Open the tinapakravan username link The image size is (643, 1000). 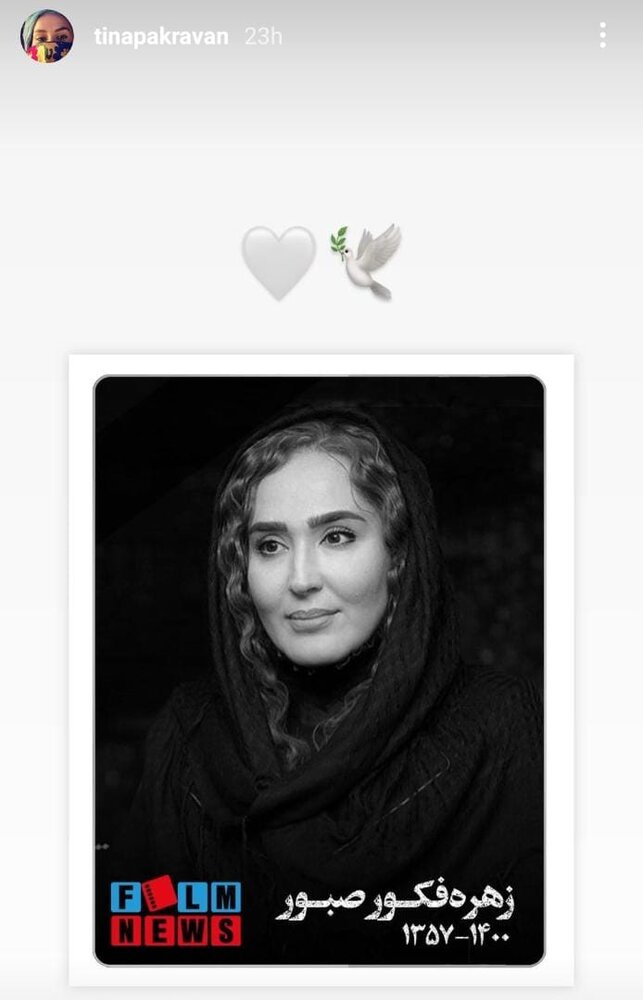pyautogui.click(x=161, y=37)
